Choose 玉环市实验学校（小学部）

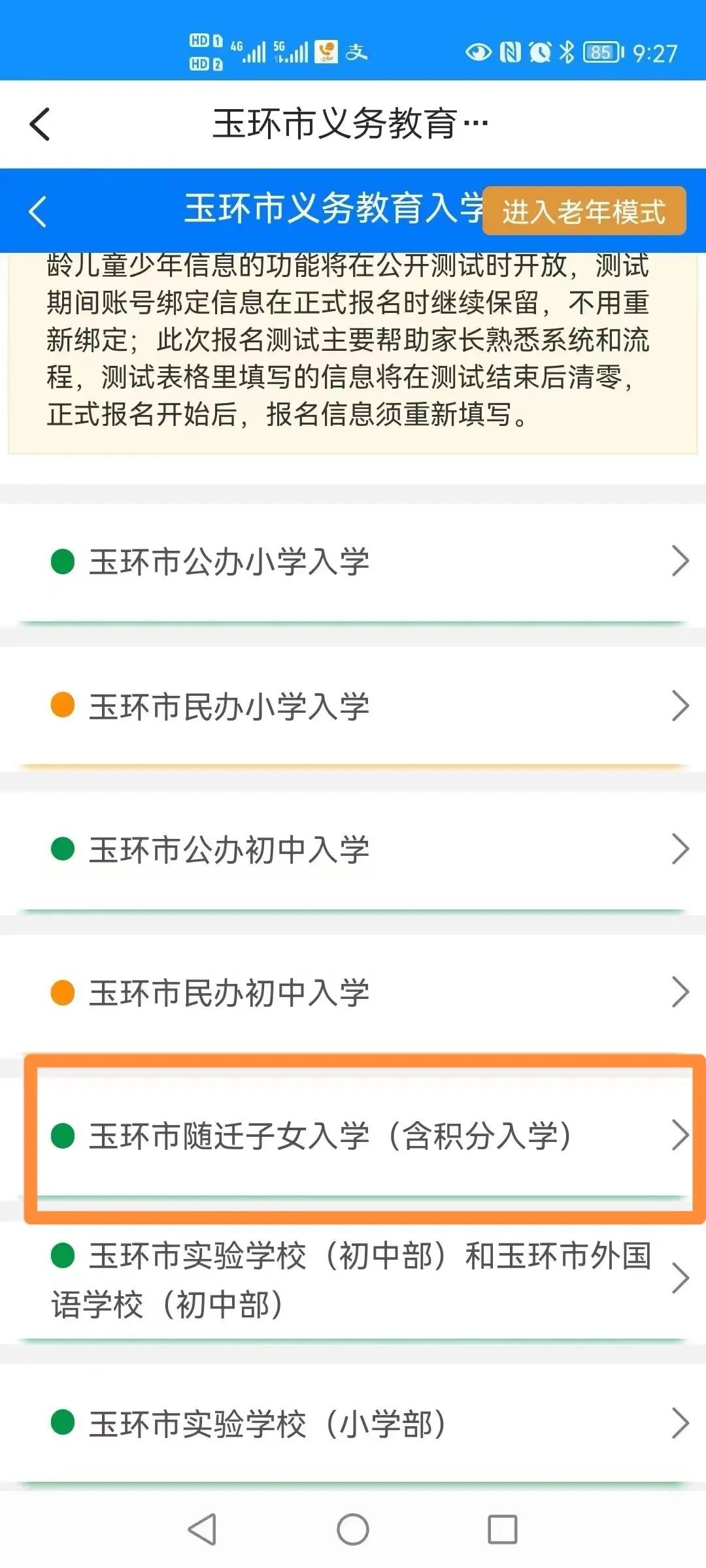(x=353, y=1424)
